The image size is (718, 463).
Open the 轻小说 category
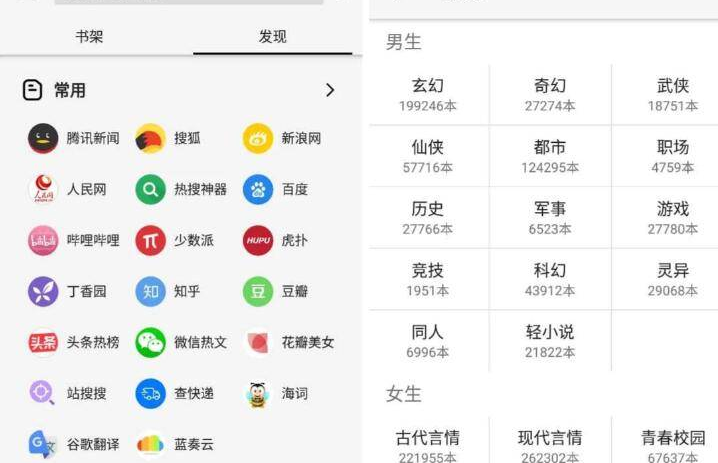[x=550, y=340]
